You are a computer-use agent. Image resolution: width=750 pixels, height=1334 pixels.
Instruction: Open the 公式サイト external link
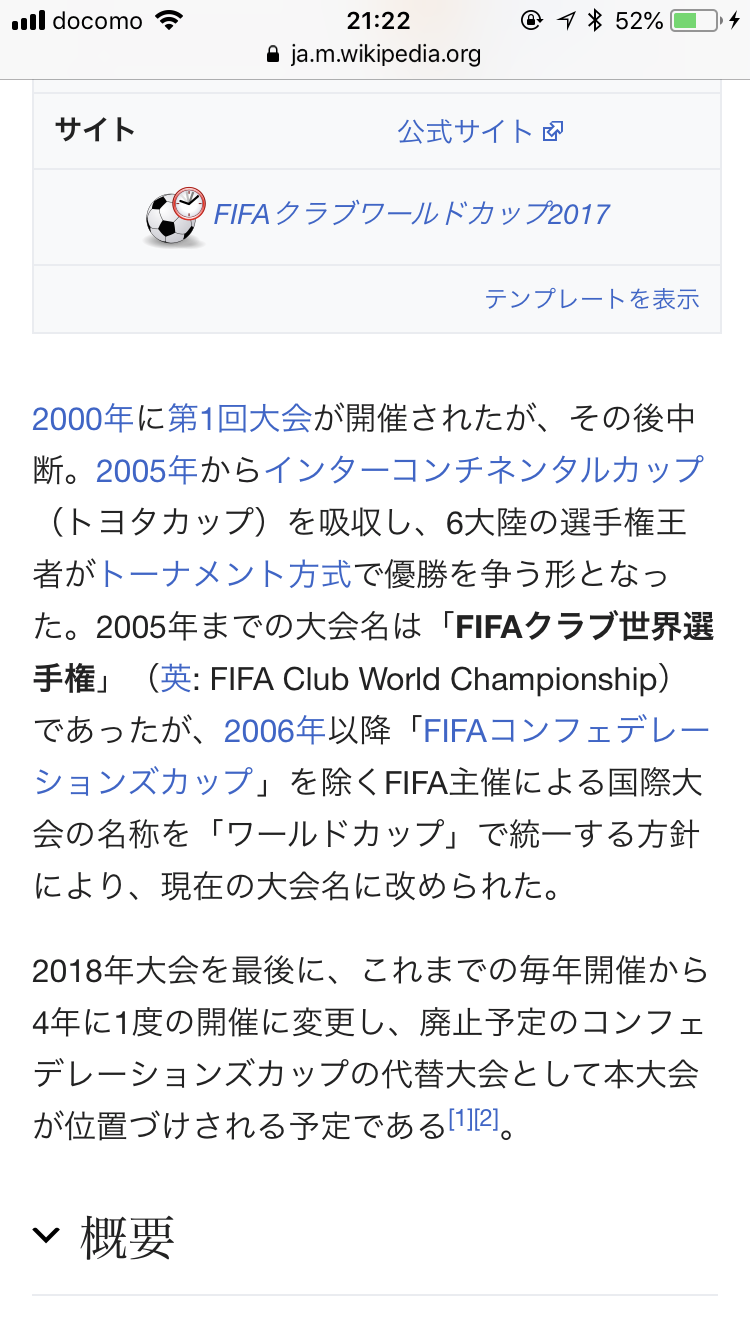(x=481, y=131)
